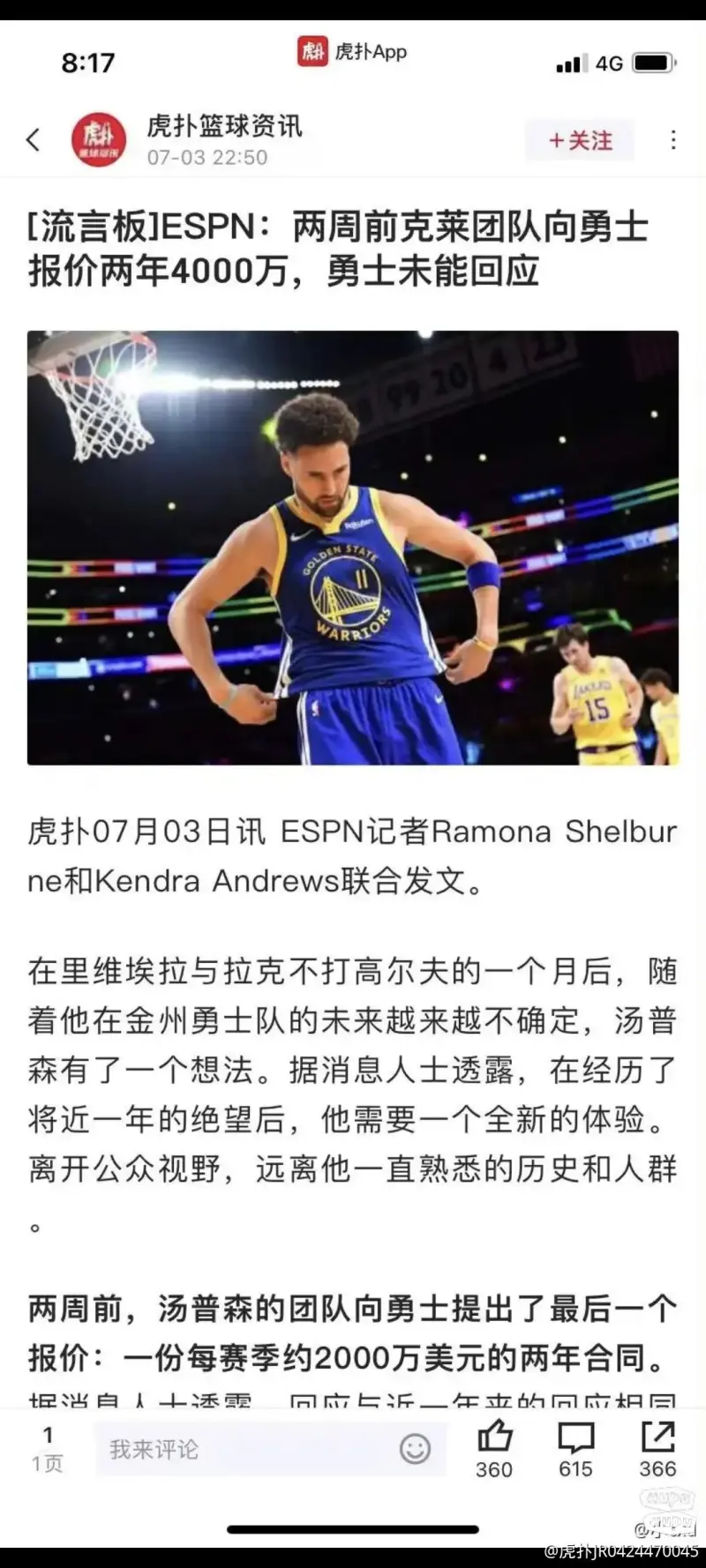This screenshot has height=1568, width=706.
Task: Follow 虎扑篮球资讯 via the +关注 button
Action: tap(580, 140)
